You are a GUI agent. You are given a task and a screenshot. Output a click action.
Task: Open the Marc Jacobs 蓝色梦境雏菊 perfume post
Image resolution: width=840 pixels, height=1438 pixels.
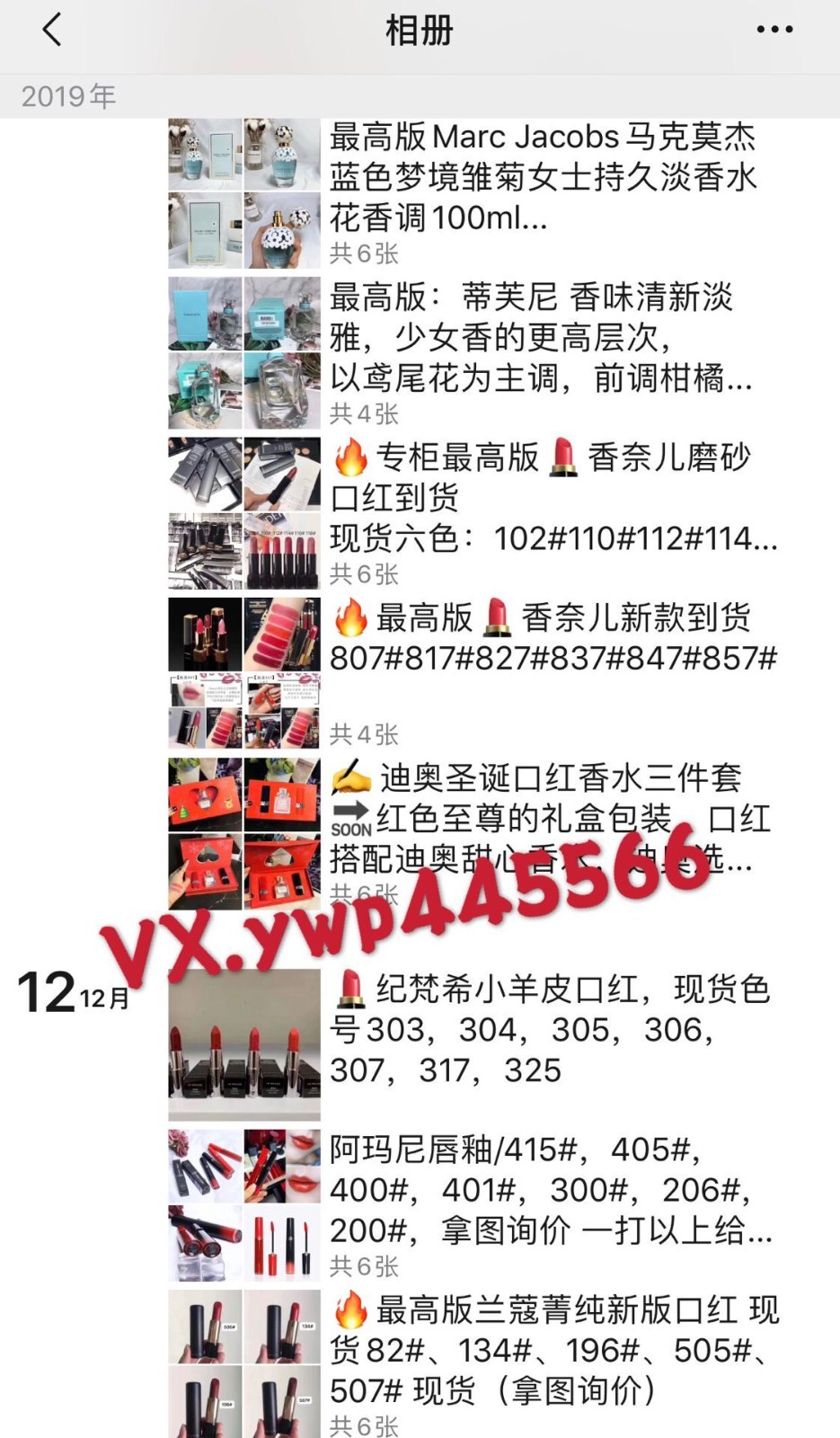point(542,178)
